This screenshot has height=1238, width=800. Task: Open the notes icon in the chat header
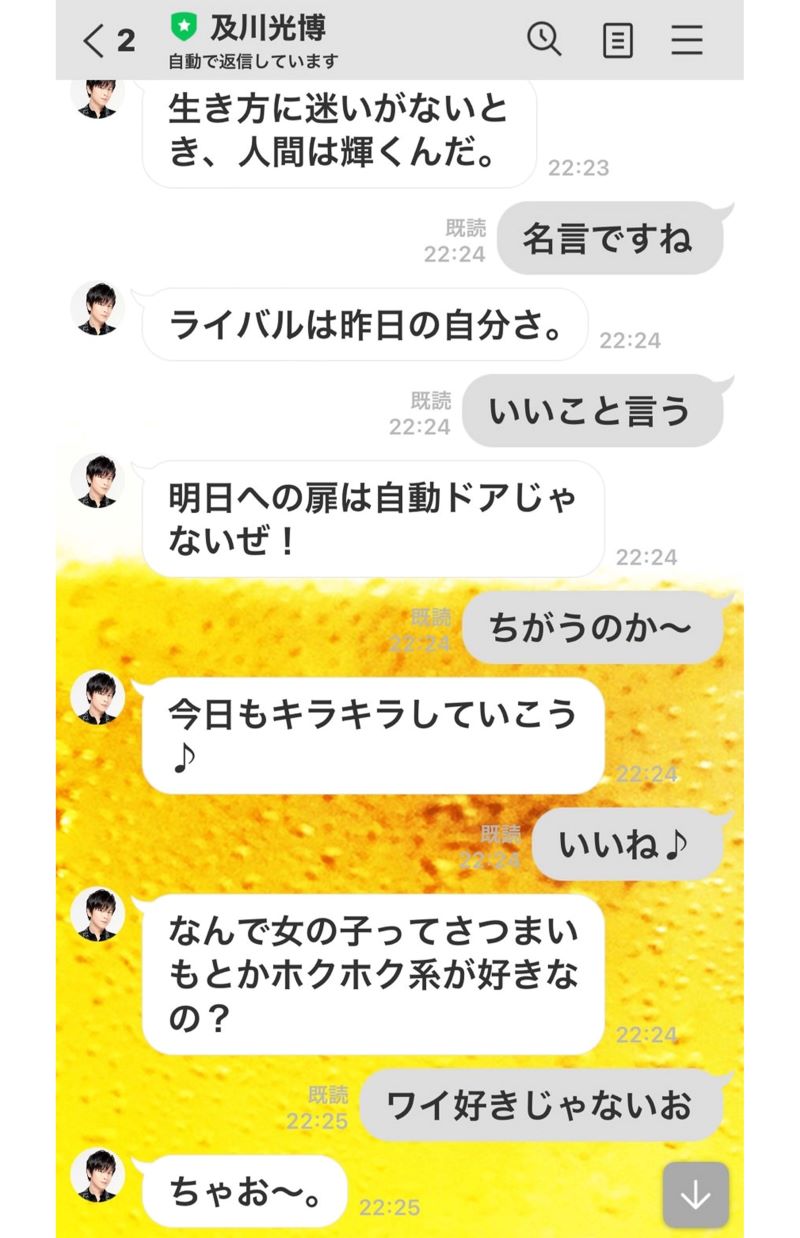click(617, 38)
